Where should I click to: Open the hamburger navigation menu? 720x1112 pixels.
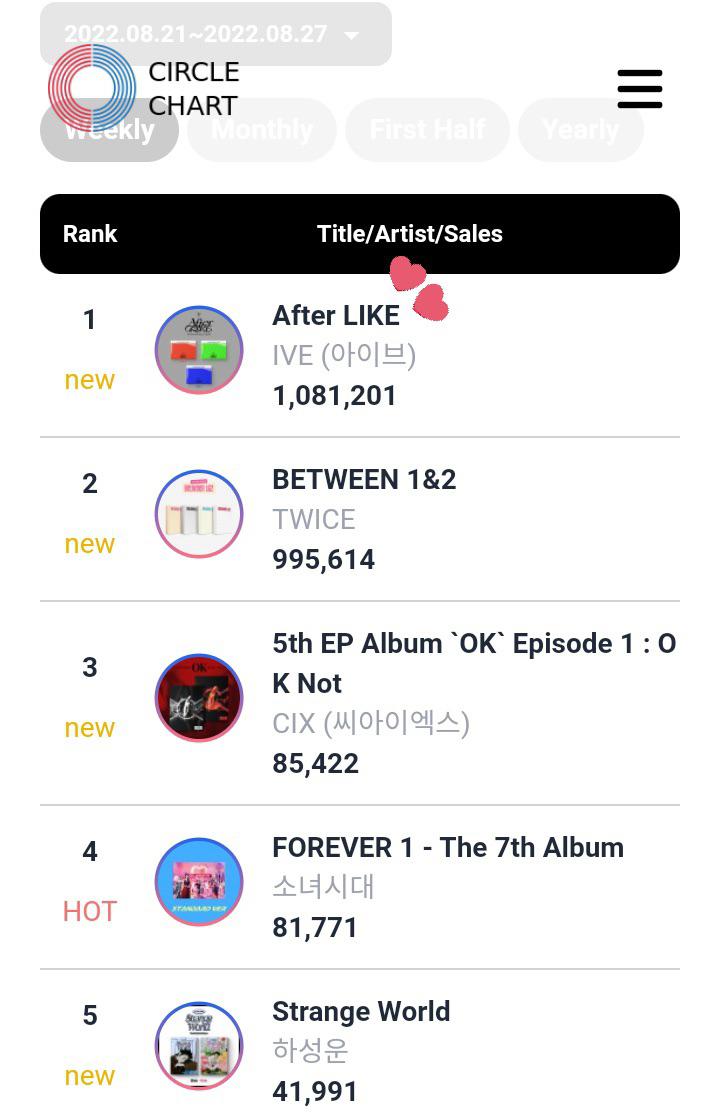pyautogui.click(x=640, y=88)
